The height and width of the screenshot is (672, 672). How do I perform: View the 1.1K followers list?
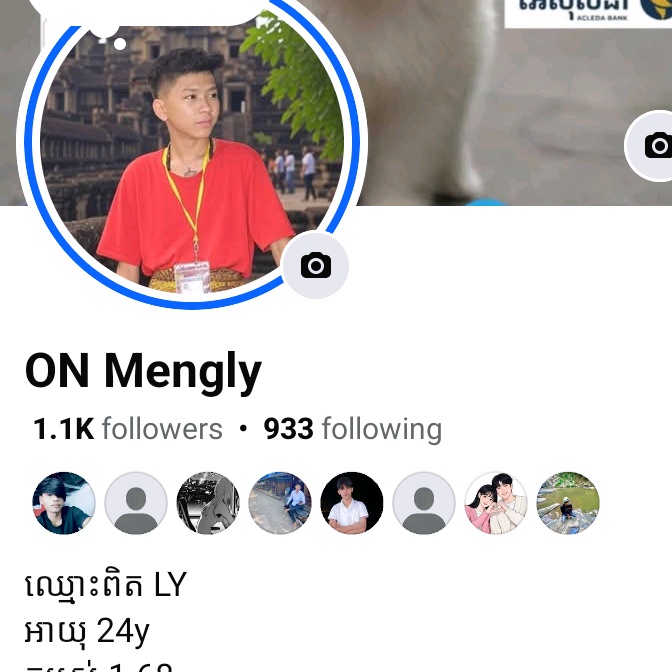(128, 429)
